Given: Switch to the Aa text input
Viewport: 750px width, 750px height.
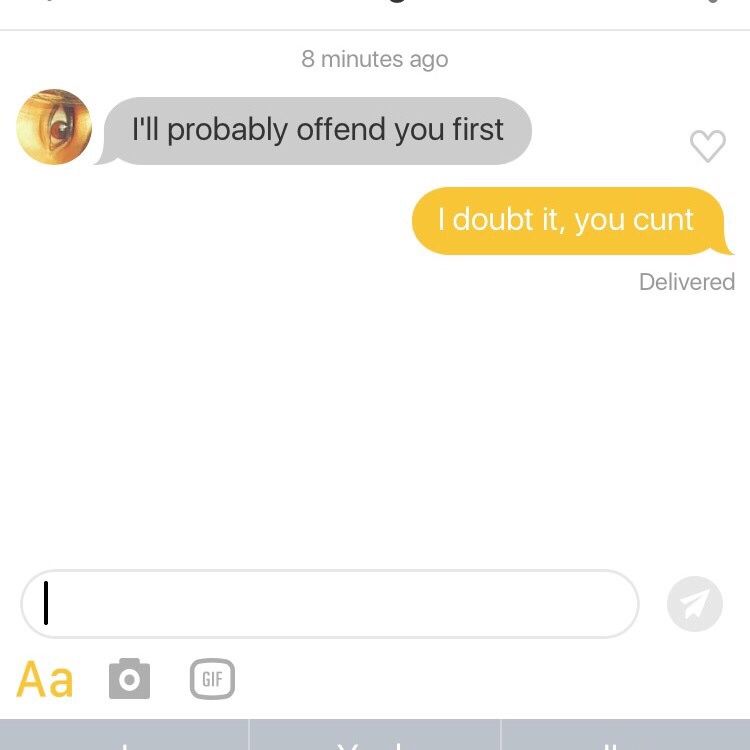Looking at the screenshot, I should [45, 680].
